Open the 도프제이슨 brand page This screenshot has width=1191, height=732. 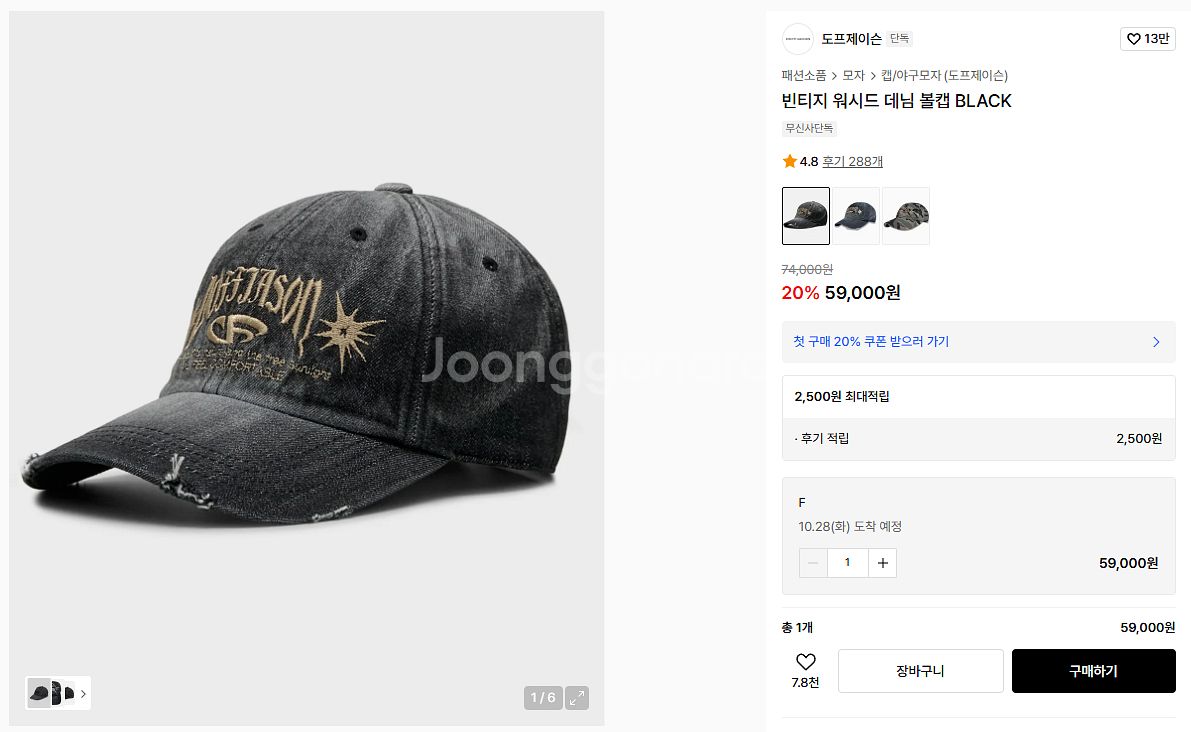(x=851, y=39)
